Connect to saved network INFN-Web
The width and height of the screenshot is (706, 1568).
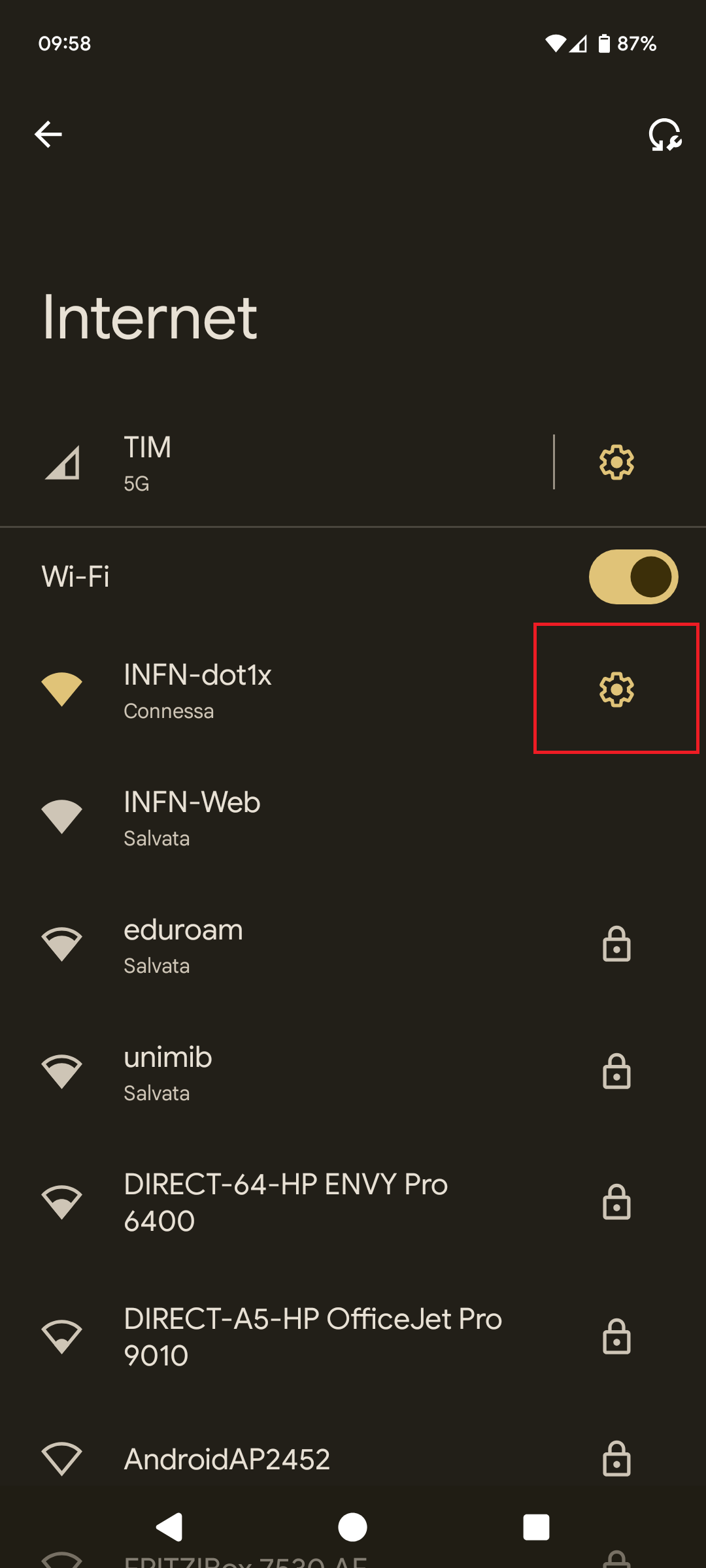261,818
